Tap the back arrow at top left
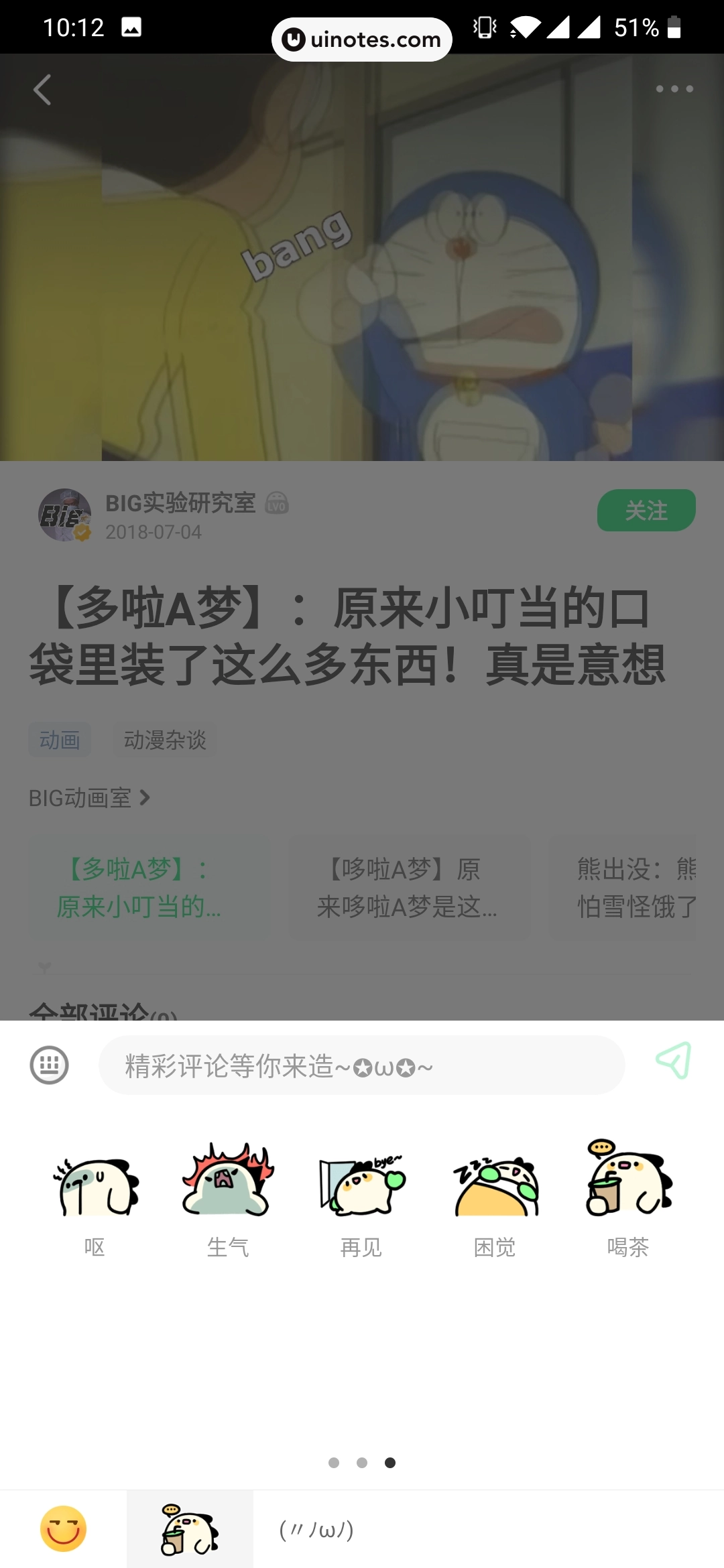Viewport: 724px width, 1568px height. (x=42, y=90)
